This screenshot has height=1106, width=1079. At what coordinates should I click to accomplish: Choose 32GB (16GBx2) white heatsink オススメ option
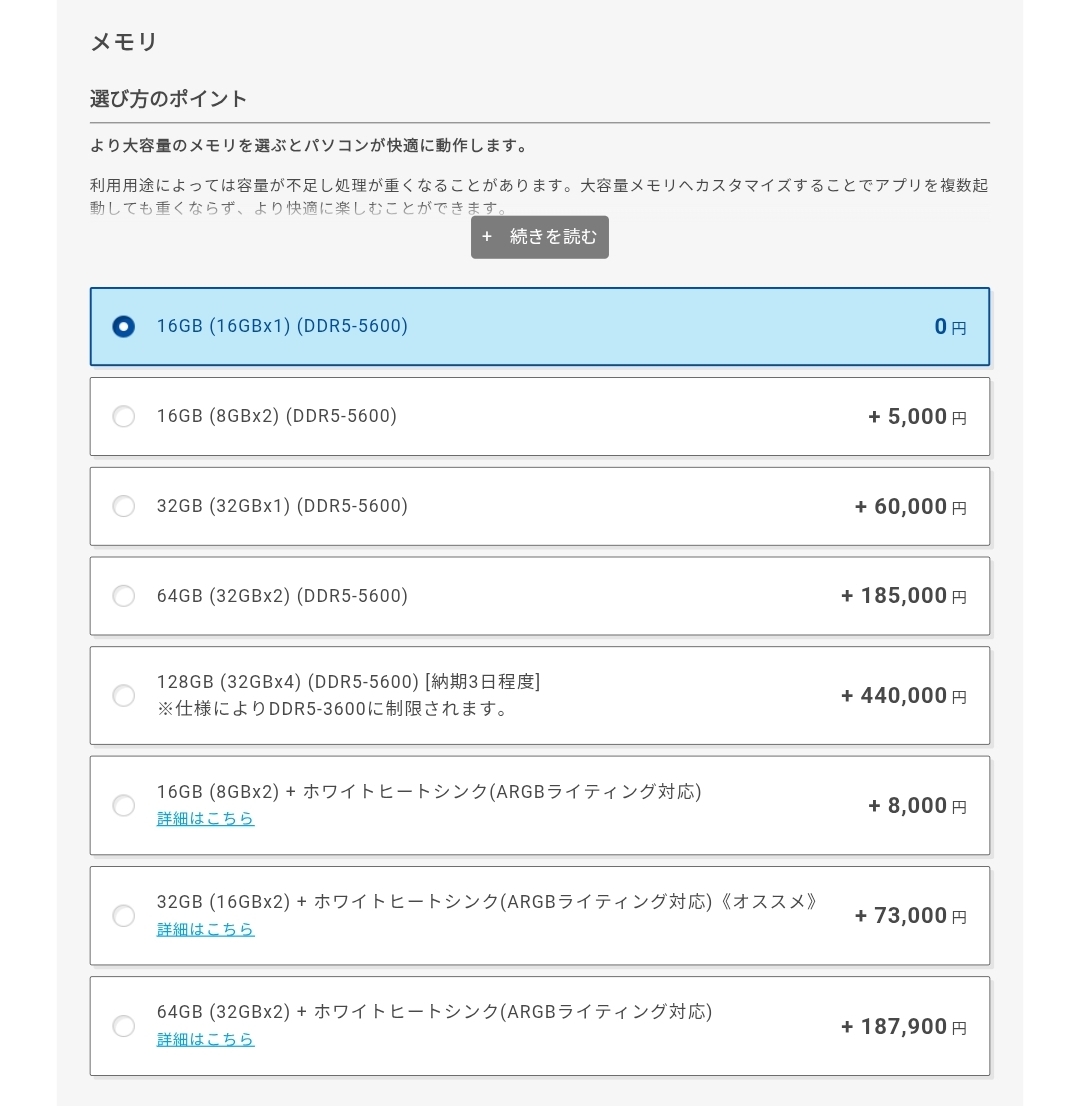540,916
